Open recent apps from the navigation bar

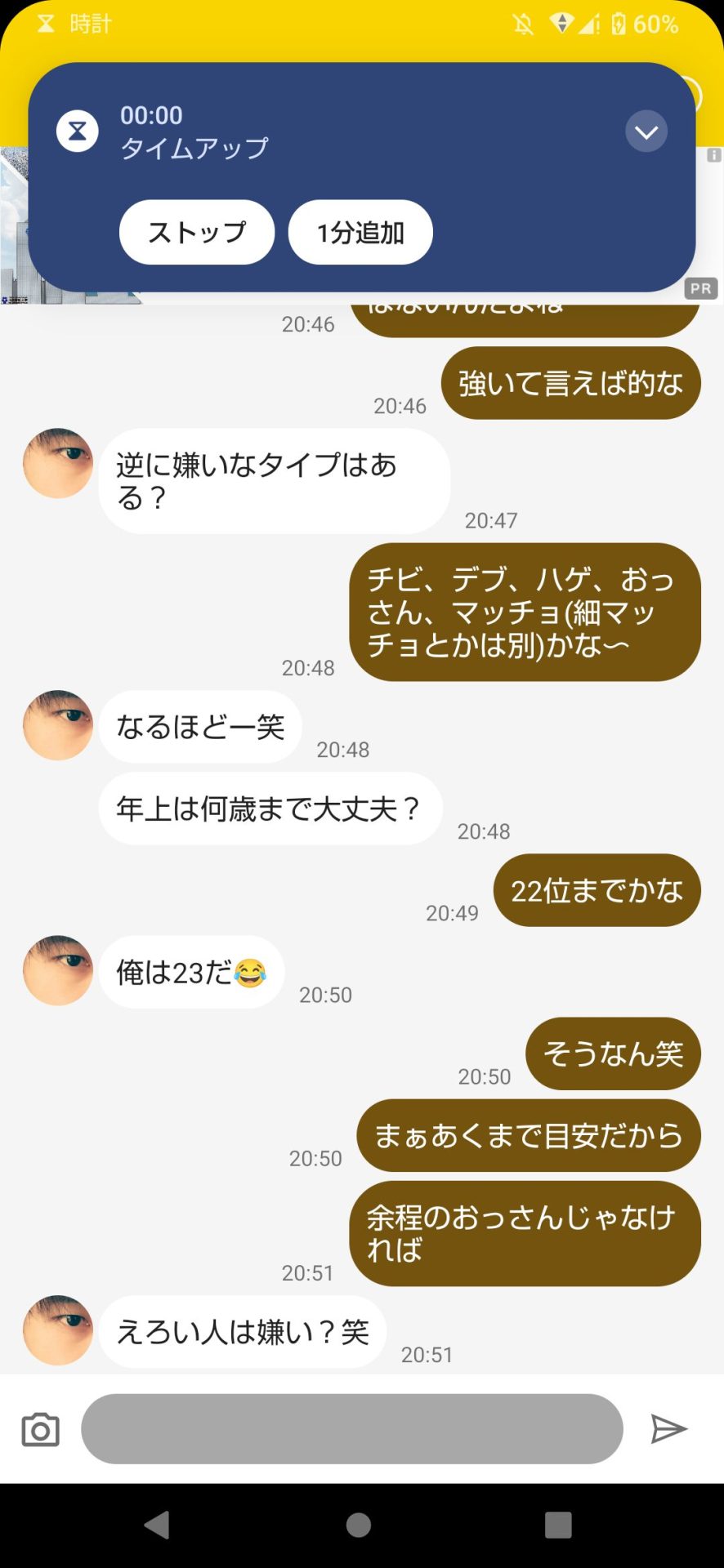558,1525
